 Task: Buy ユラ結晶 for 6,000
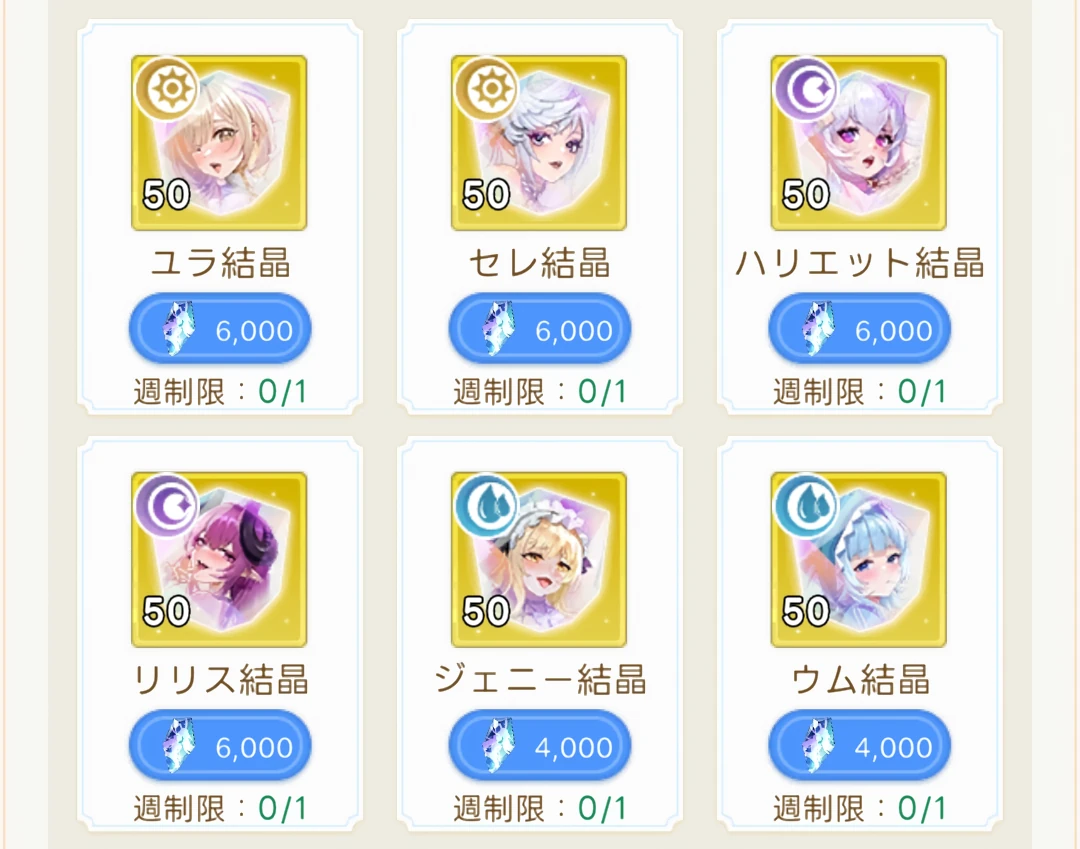point(220,329)
